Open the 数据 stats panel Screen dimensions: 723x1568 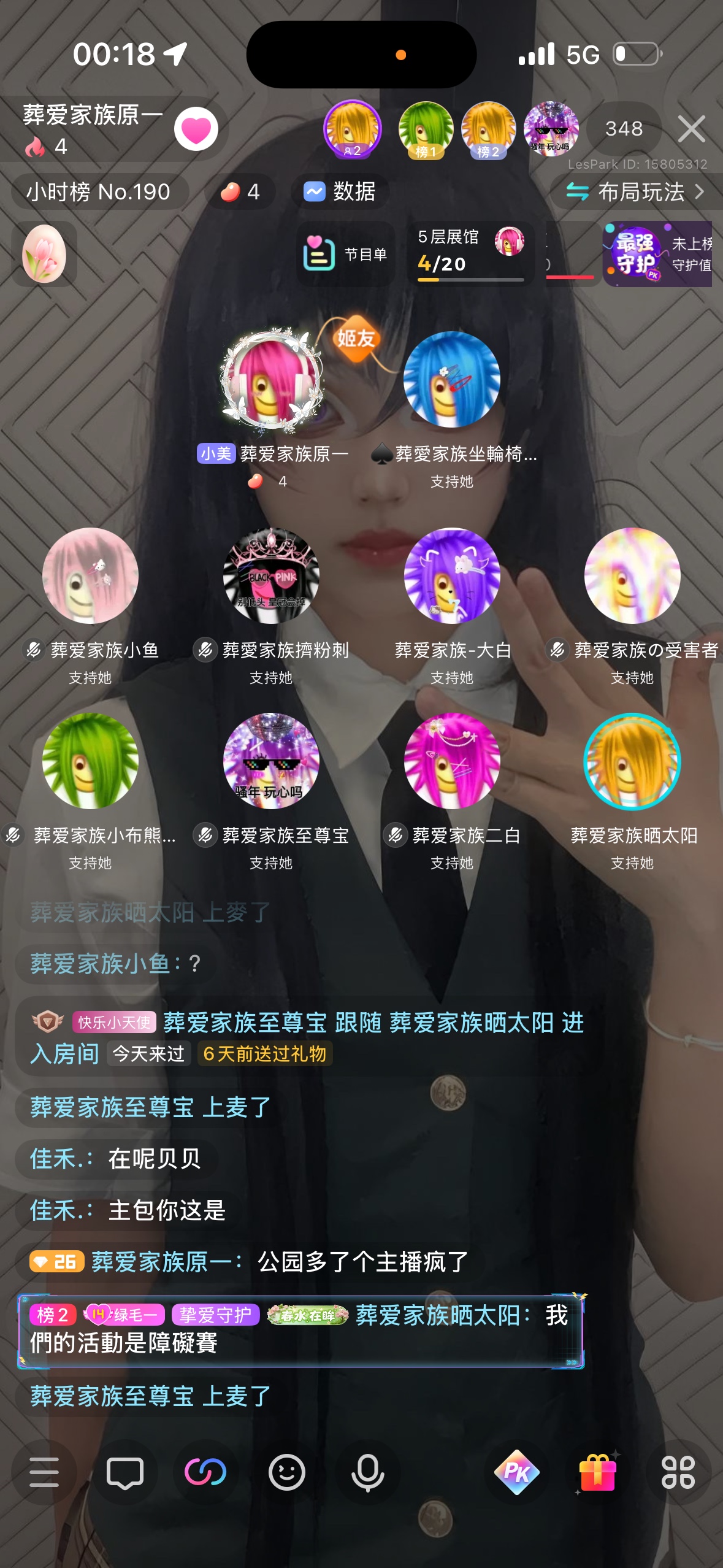point(340,192)
